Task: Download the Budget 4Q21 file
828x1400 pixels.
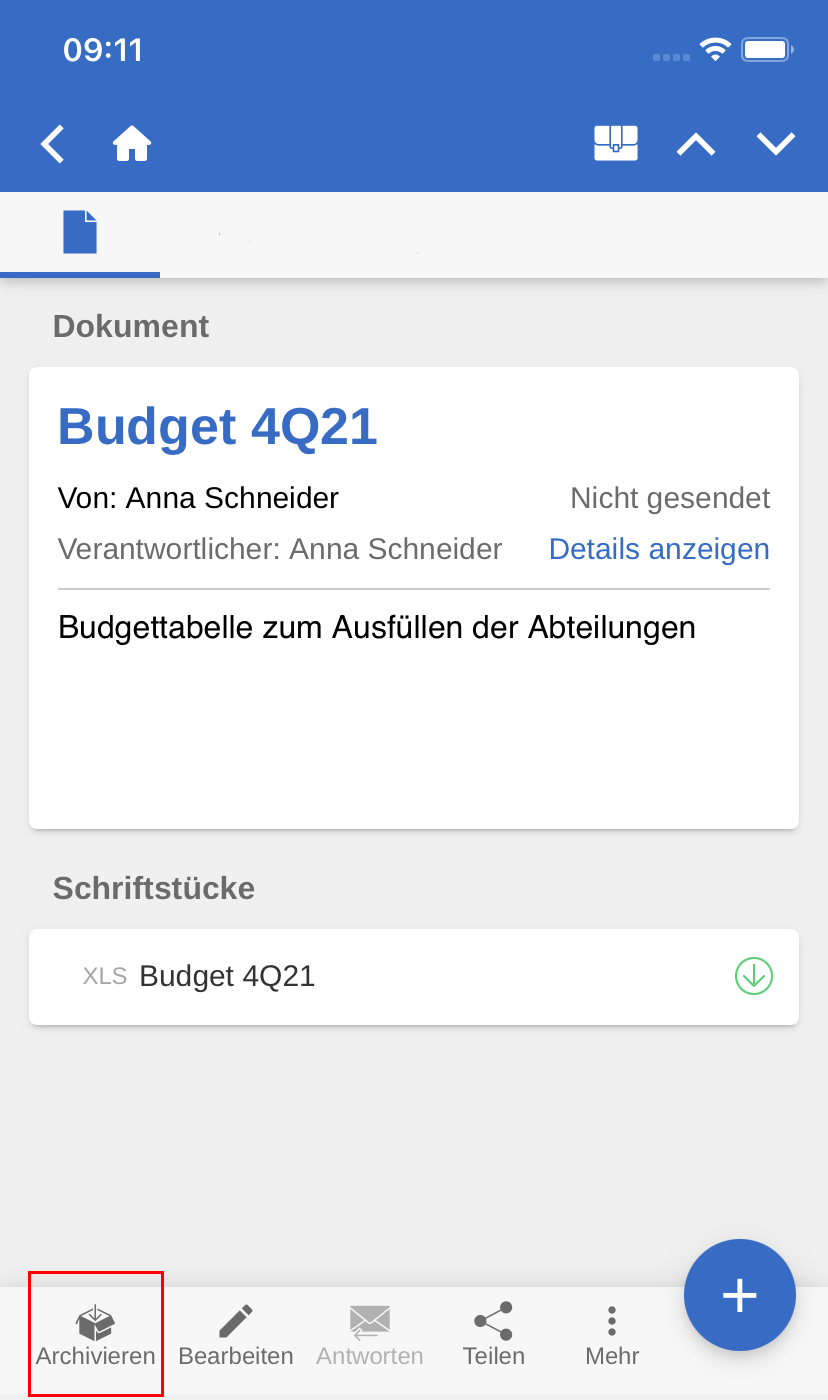Action: [754, 976]
